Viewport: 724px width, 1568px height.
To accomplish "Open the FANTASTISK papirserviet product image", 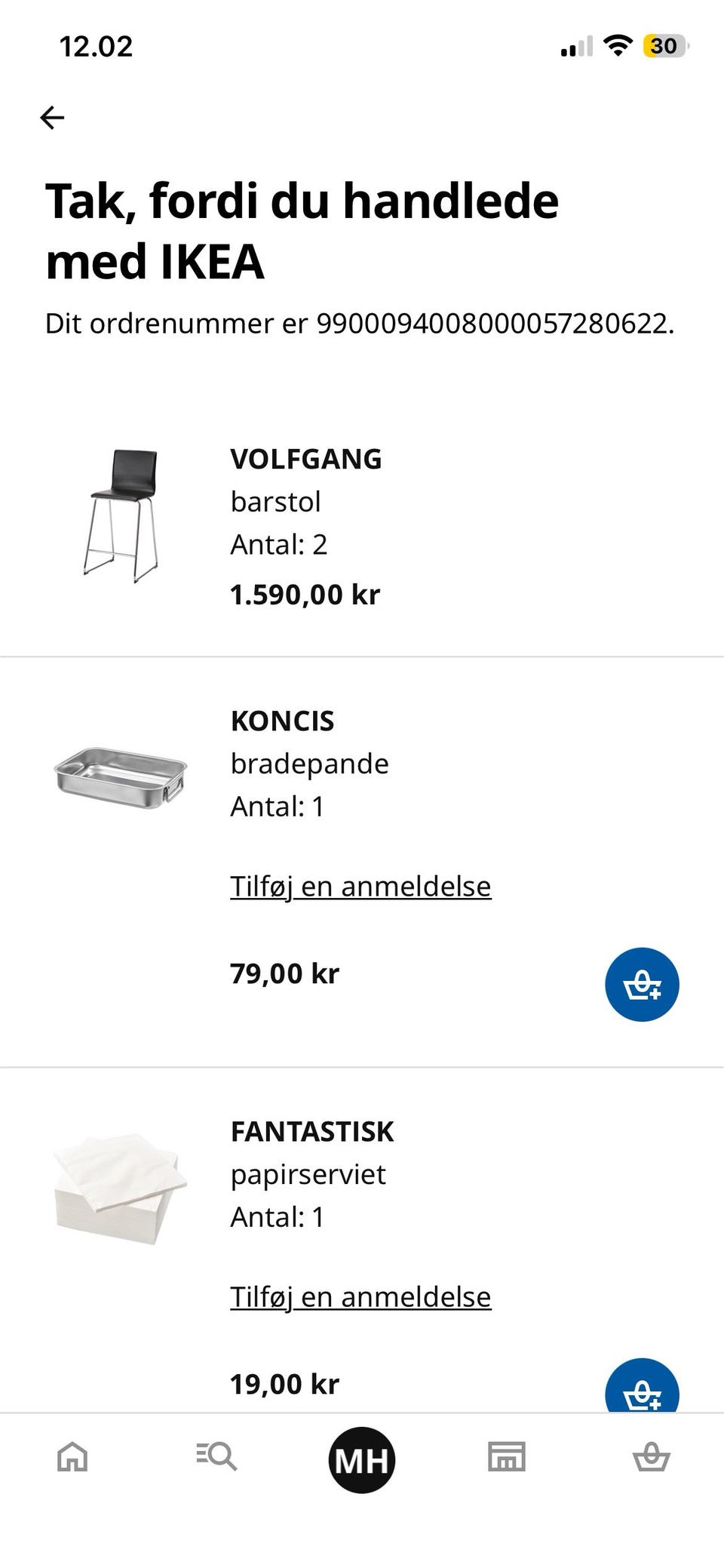I will pyautogui.click(x=121, y=1188).
